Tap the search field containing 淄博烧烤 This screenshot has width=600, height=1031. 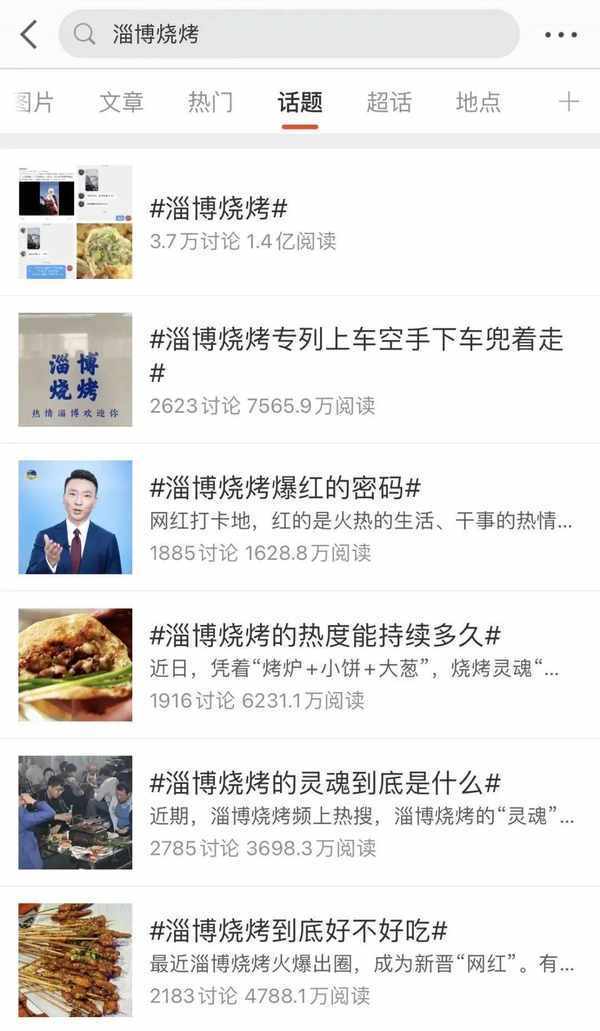click(x=288, y=35)
